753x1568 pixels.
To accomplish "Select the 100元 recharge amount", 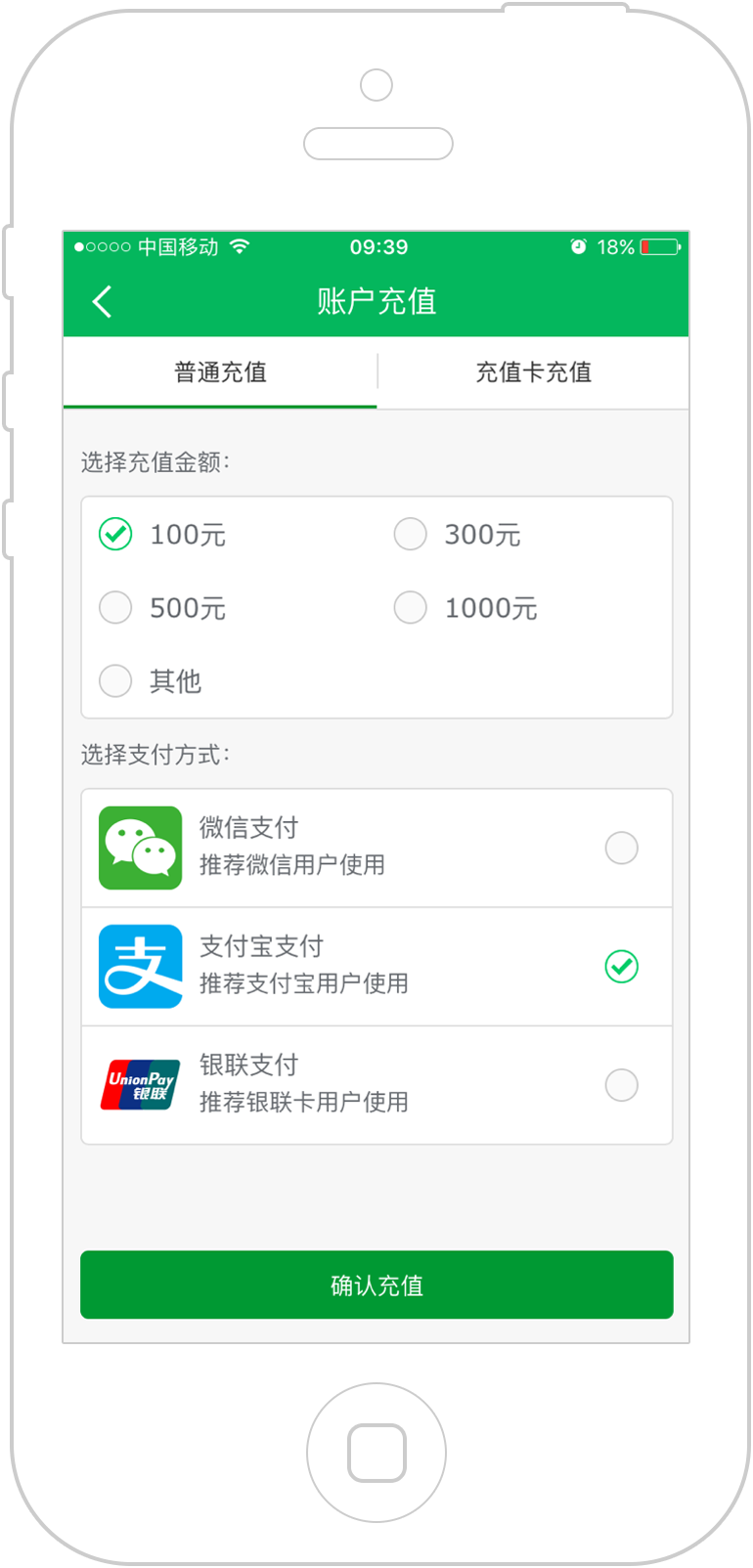I will [163, 535].
